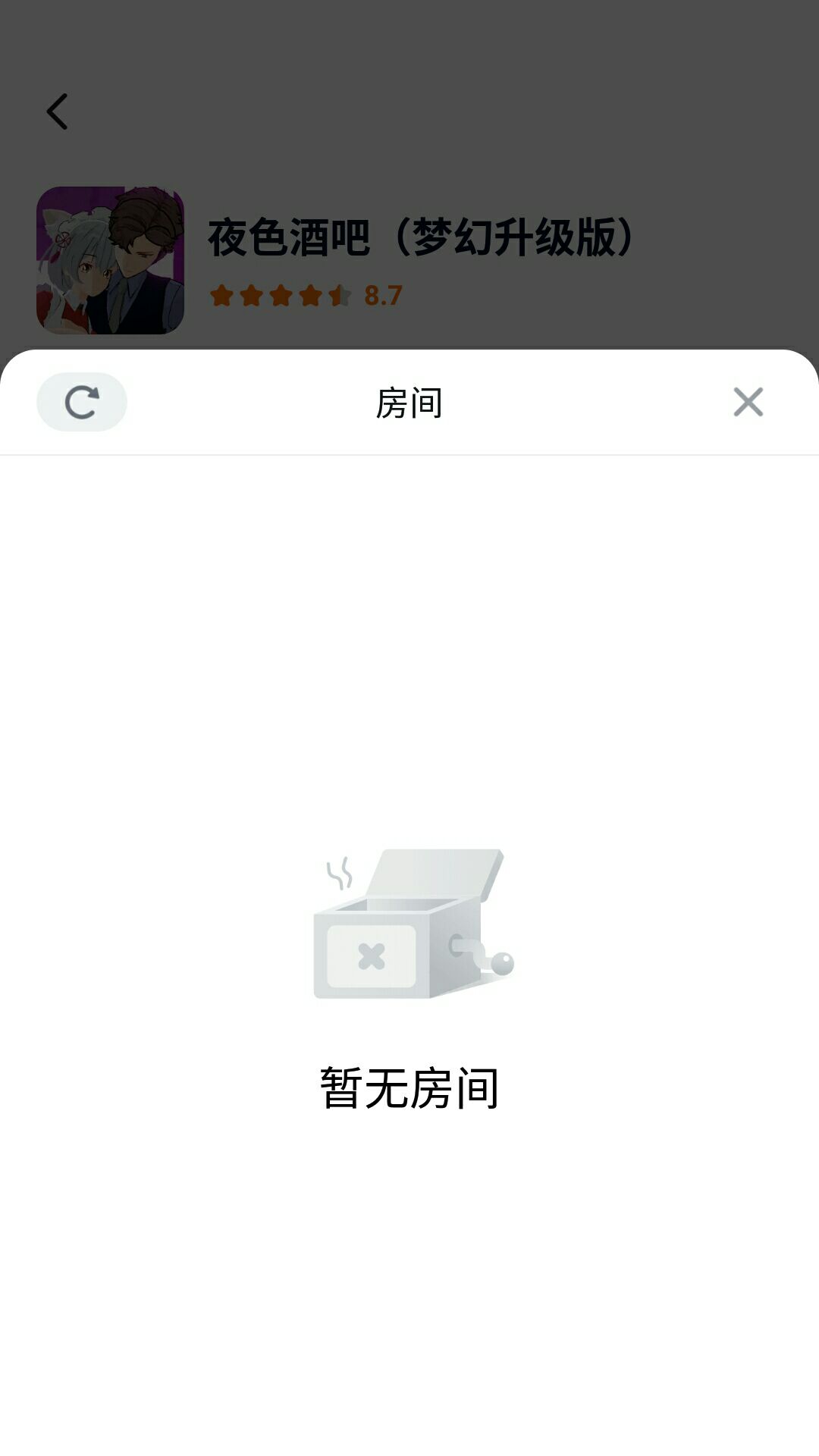
Task: Refresh the room list
Action: pyautogui.click(x=82, y=402)
